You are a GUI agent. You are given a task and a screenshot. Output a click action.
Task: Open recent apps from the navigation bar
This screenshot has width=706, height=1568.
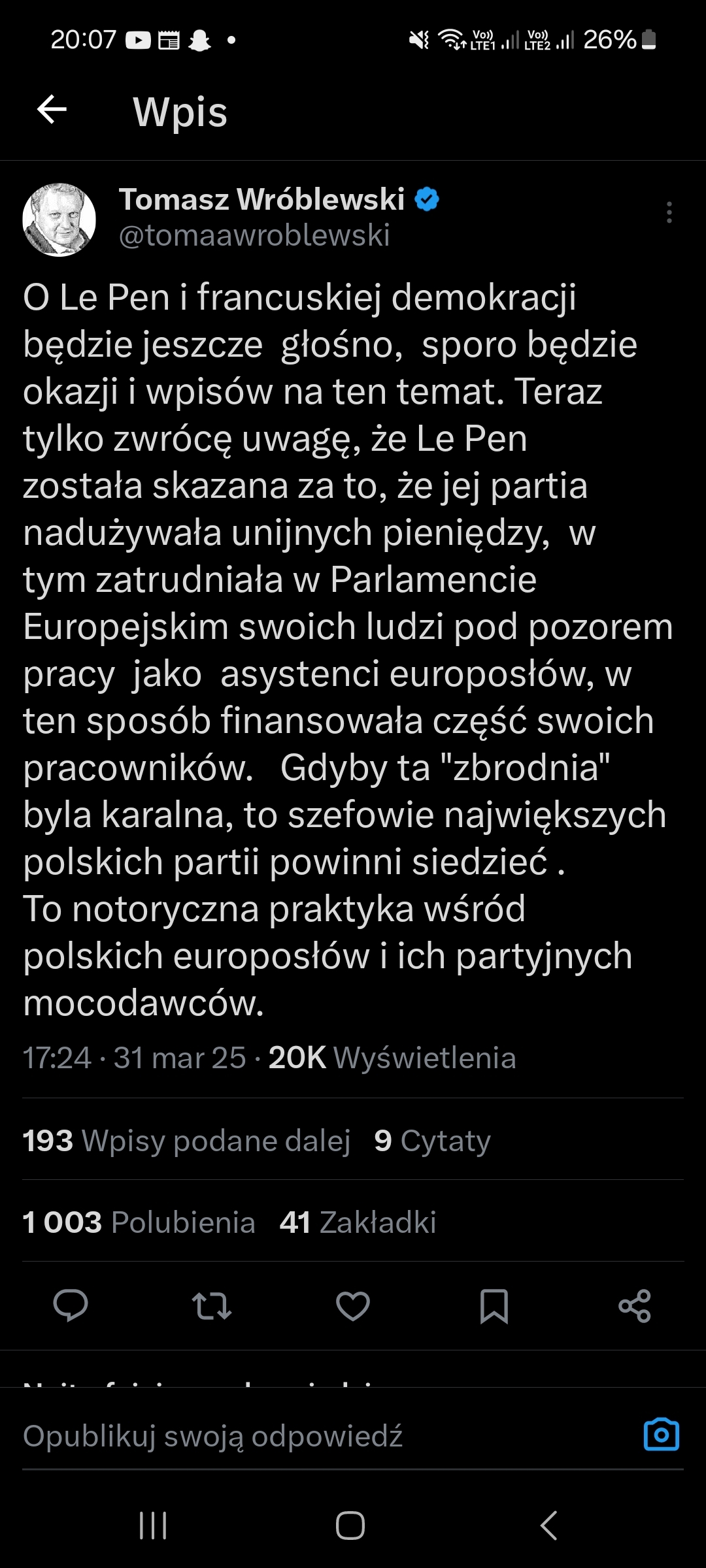(x=154, y=1526)
